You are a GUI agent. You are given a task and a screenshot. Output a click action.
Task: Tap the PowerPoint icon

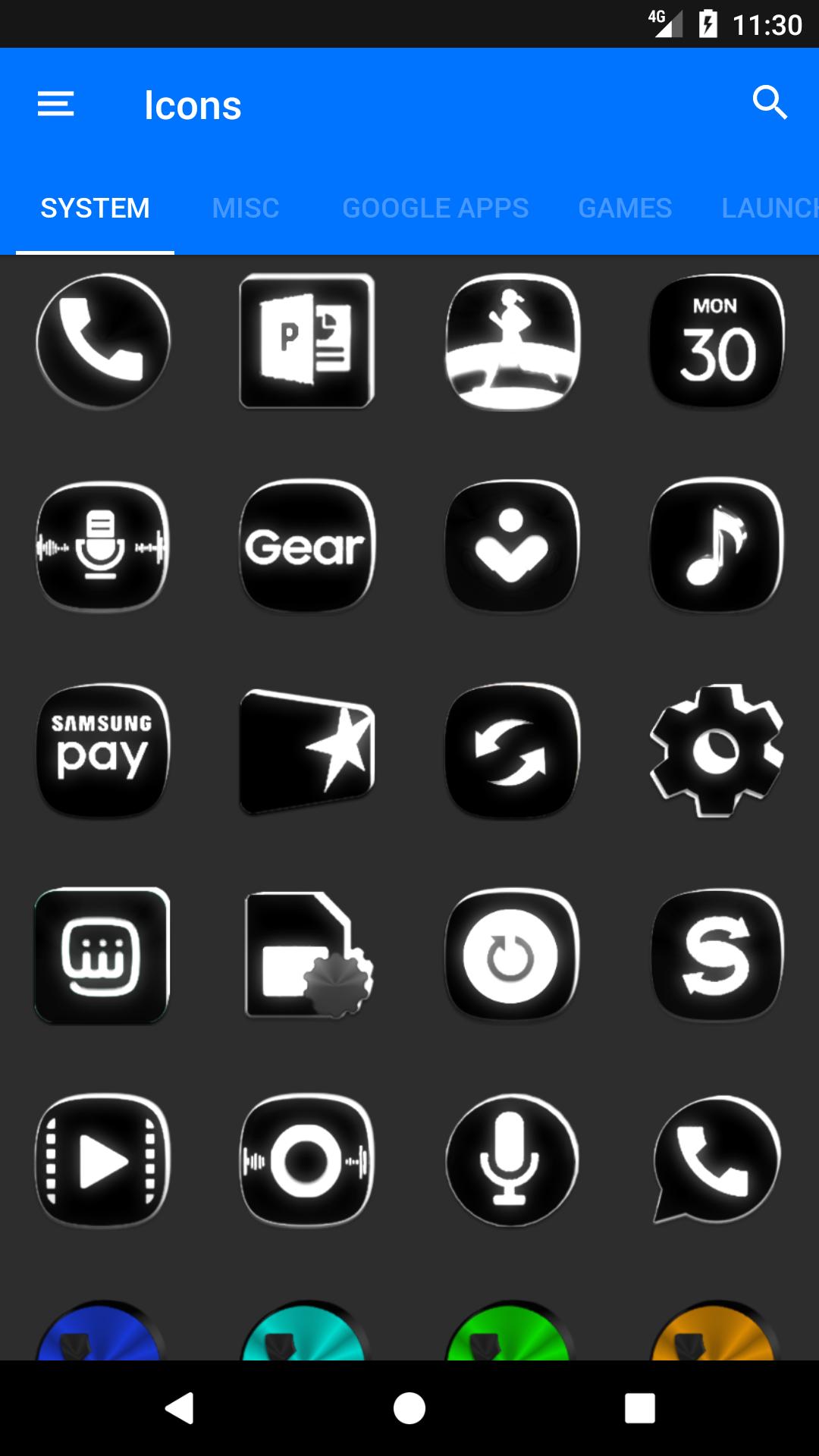[x=307, y=341]
